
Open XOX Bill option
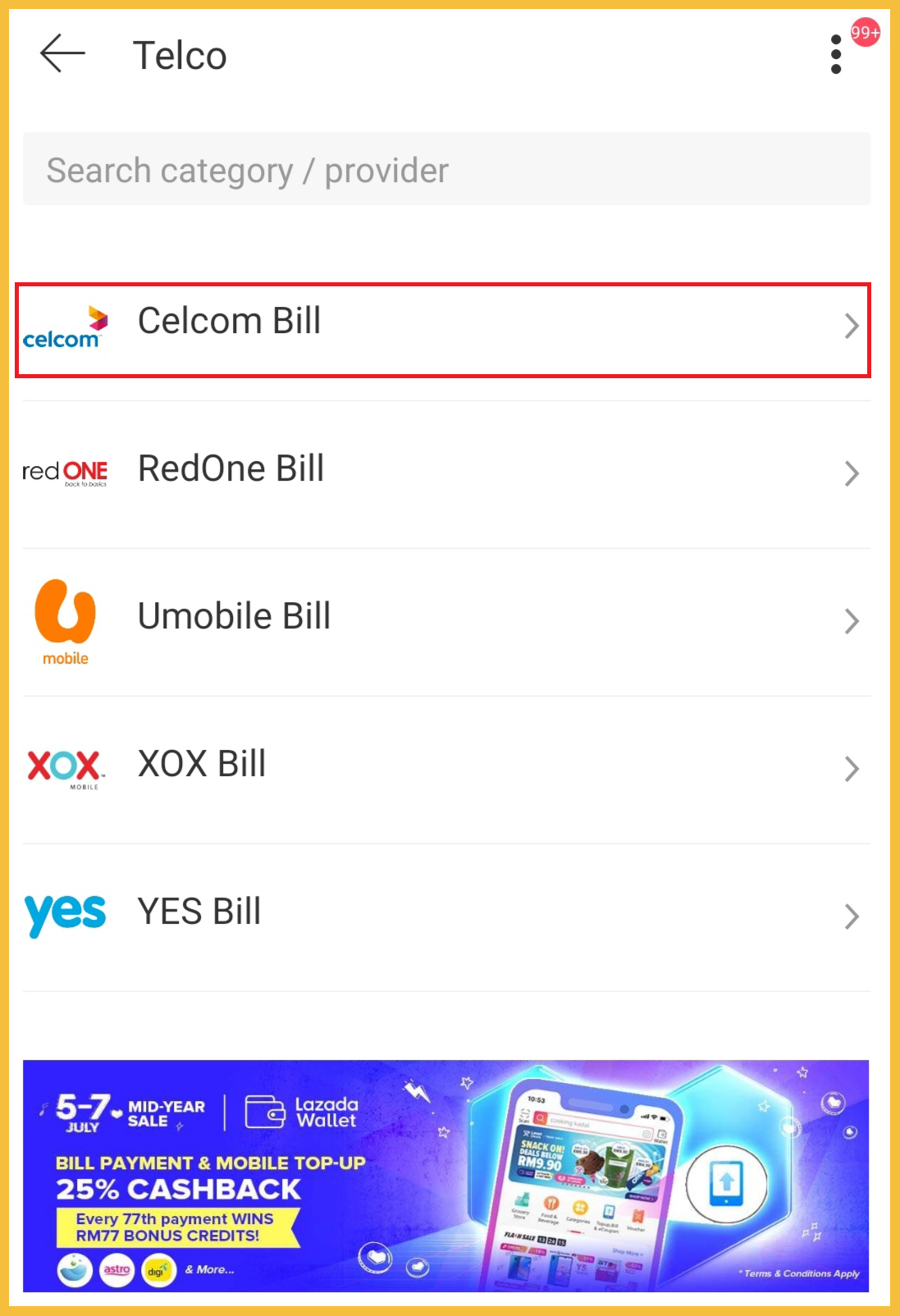[x=443, y=768]
